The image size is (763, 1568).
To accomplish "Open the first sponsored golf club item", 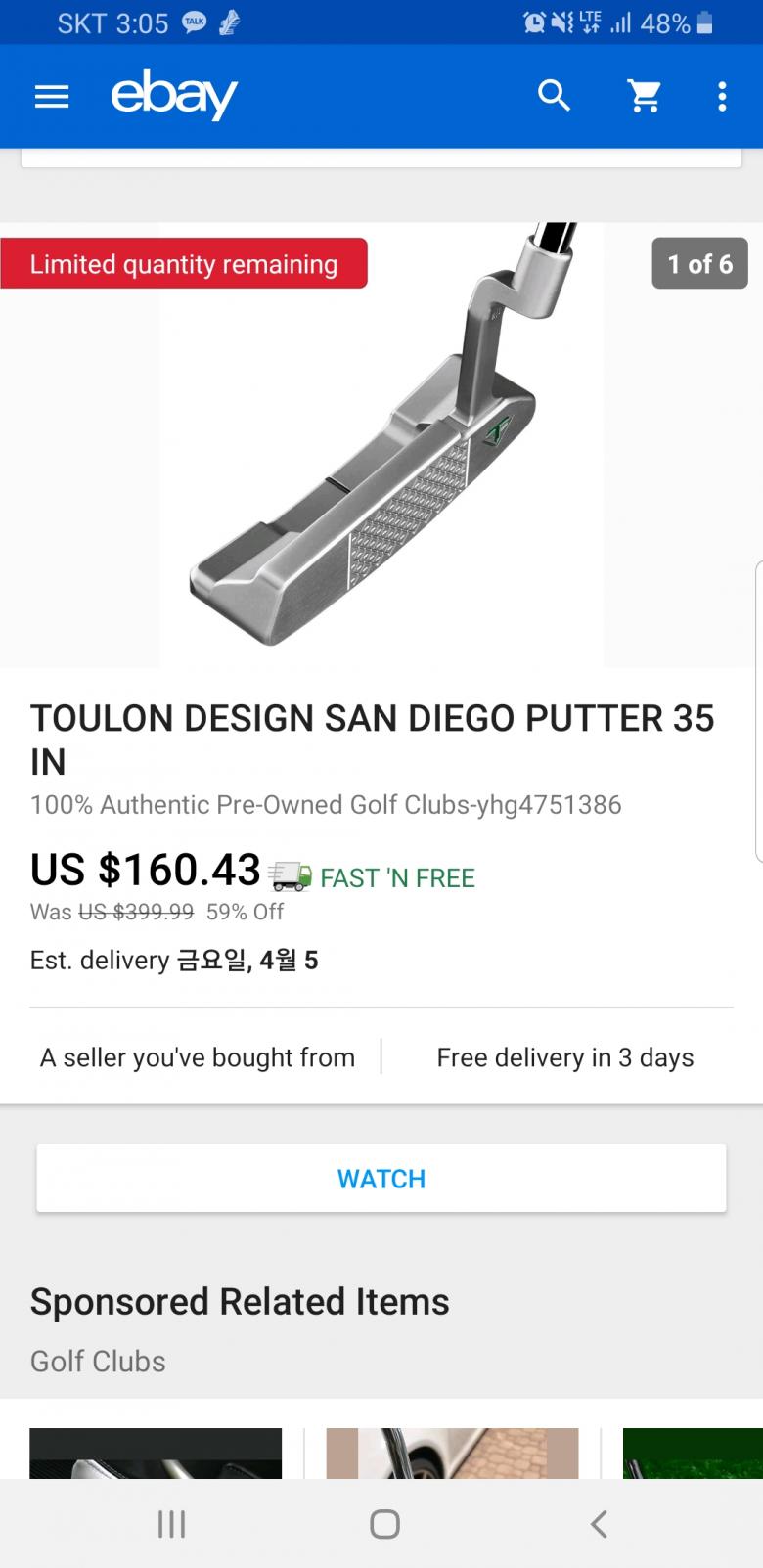I will pyautogui.click(x=156, y=1453).
